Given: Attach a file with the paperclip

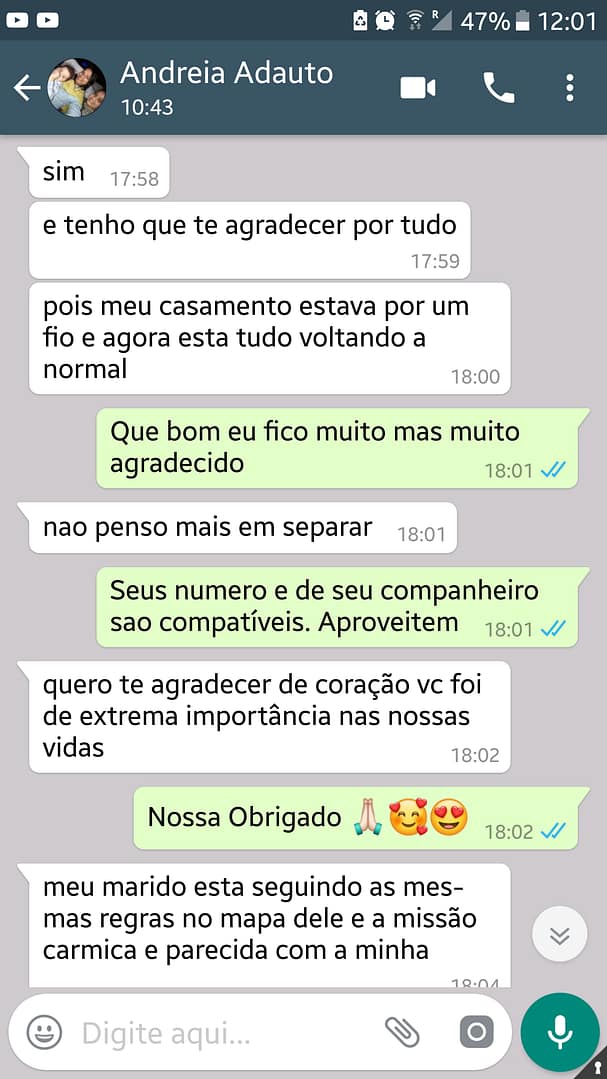Looking at the screenshot, I should 402,1033.
